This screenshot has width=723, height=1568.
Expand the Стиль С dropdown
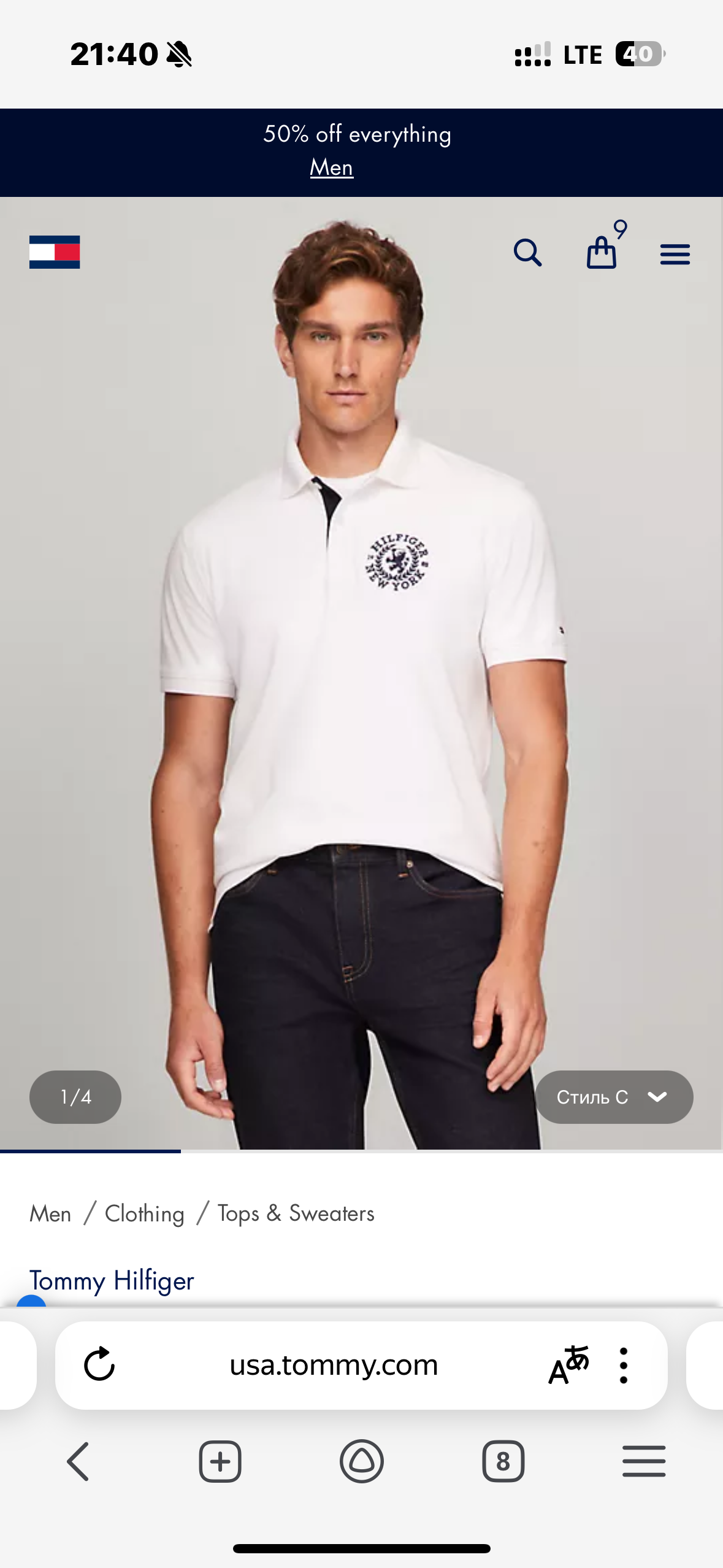613,1097
